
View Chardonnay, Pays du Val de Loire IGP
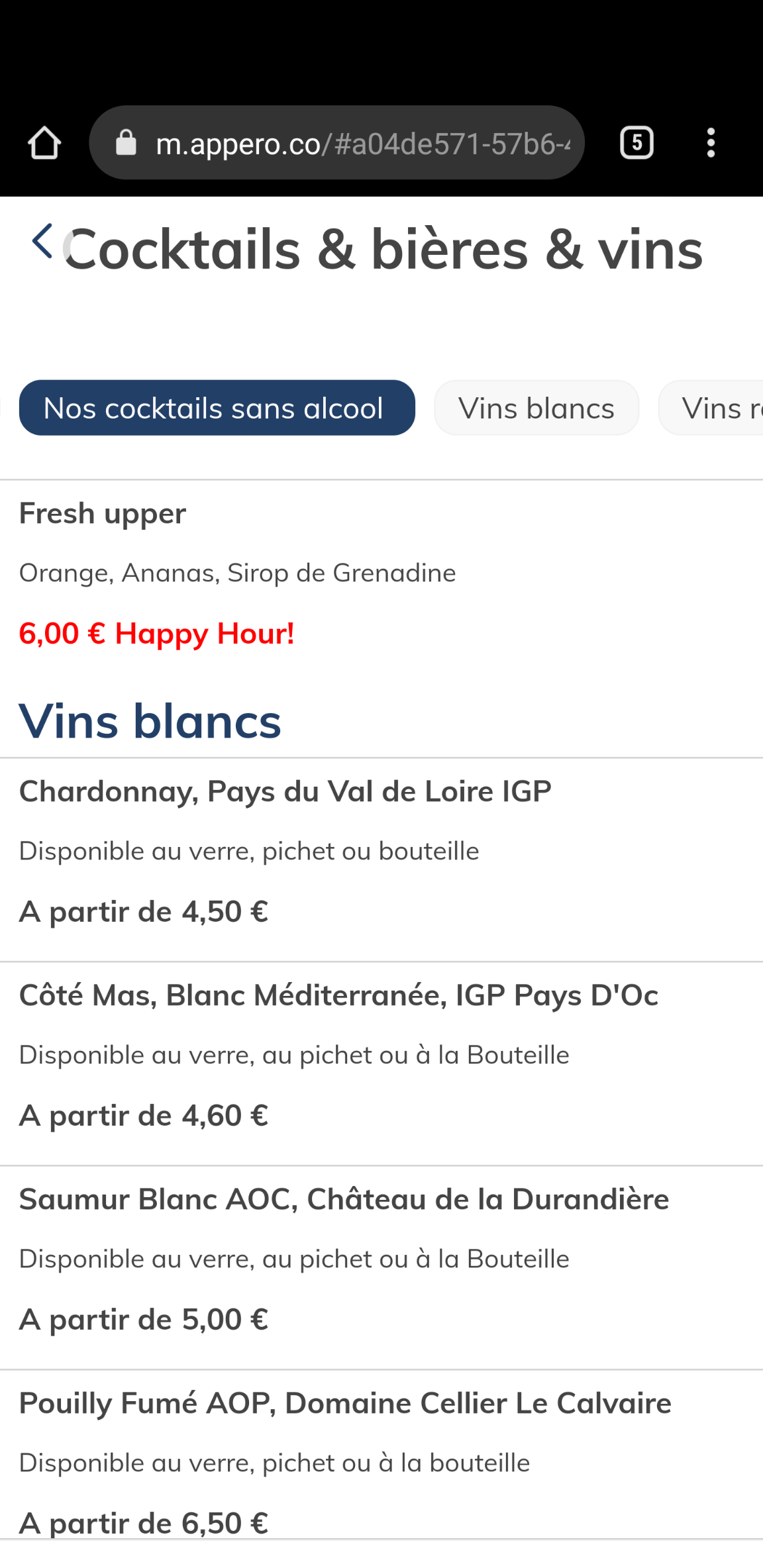285,792
